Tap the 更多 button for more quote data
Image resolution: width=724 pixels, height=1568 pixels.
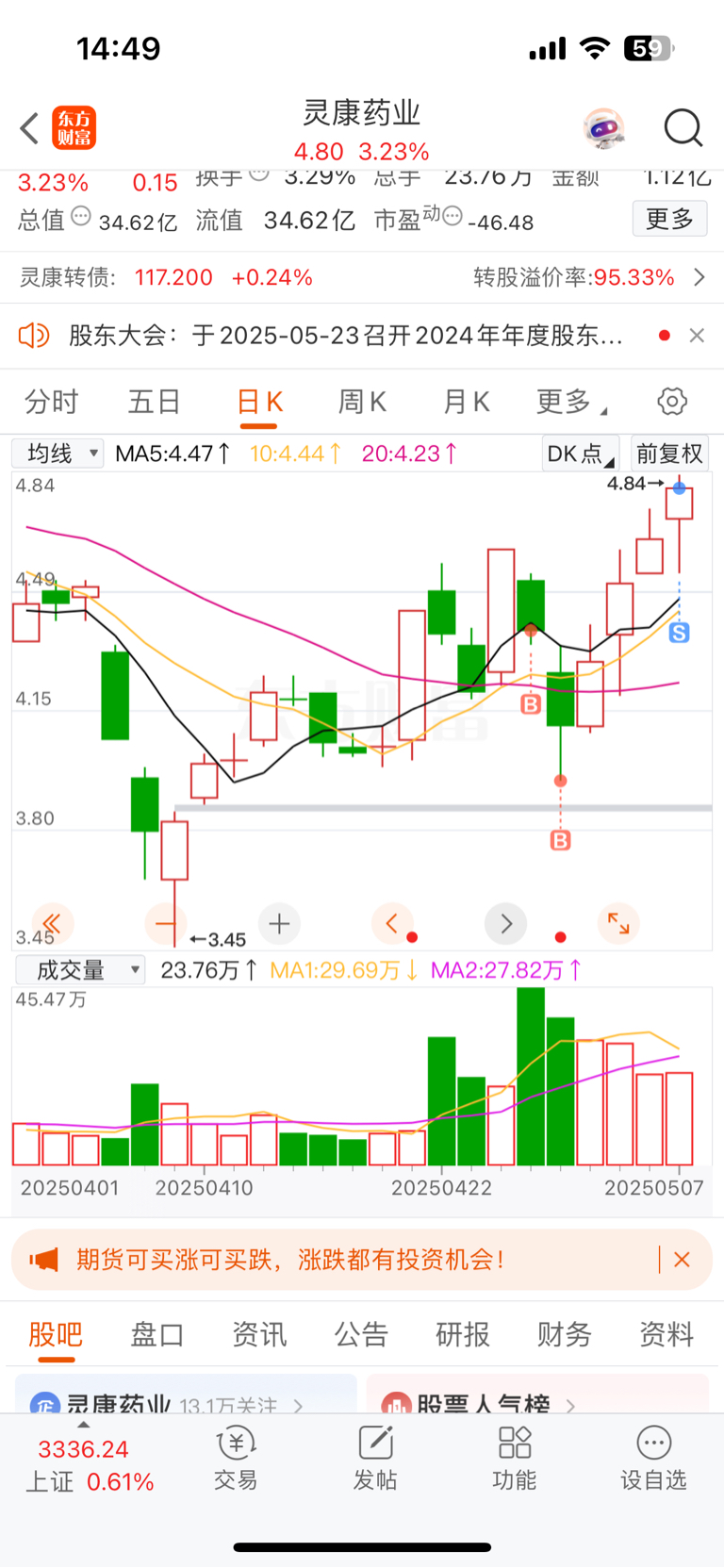tap(669, 220)
